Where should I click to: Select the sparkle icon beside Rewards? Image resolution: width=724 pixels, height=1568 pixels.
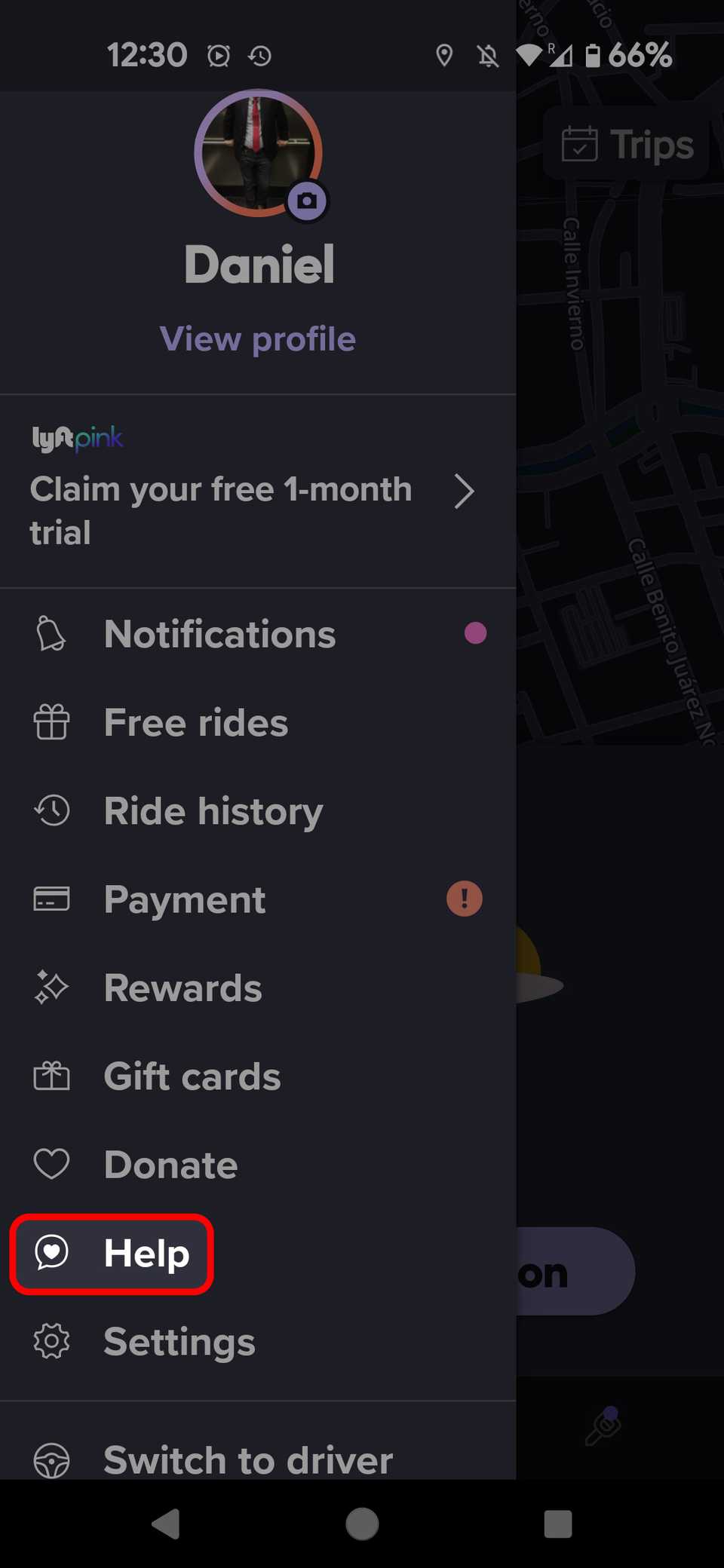pos(51,988)
